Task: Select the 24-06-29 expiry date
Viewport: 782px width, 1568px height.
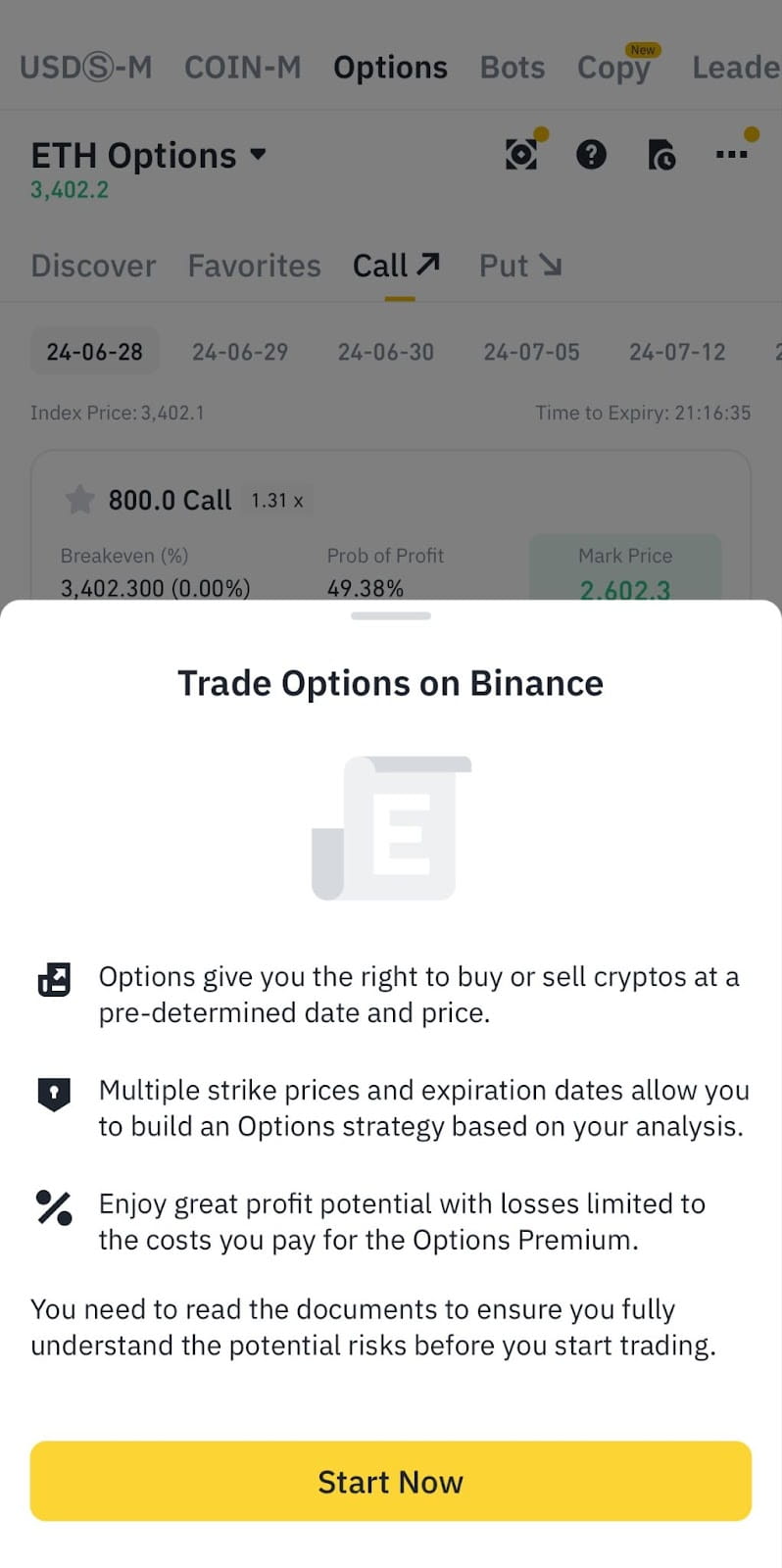Action: (x=240, y=352)
